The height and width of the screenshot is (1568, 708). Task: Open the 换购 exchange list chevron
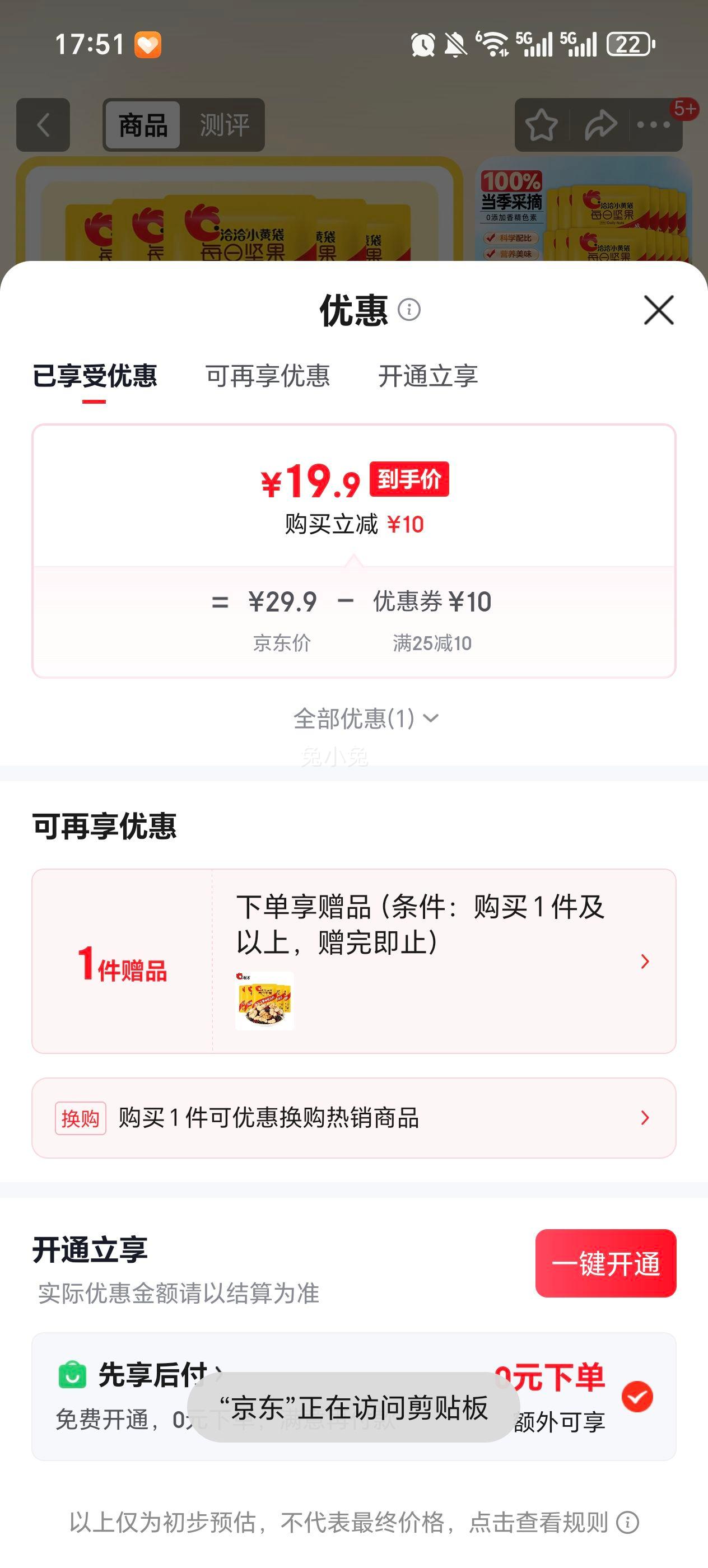click(644, 1118)
